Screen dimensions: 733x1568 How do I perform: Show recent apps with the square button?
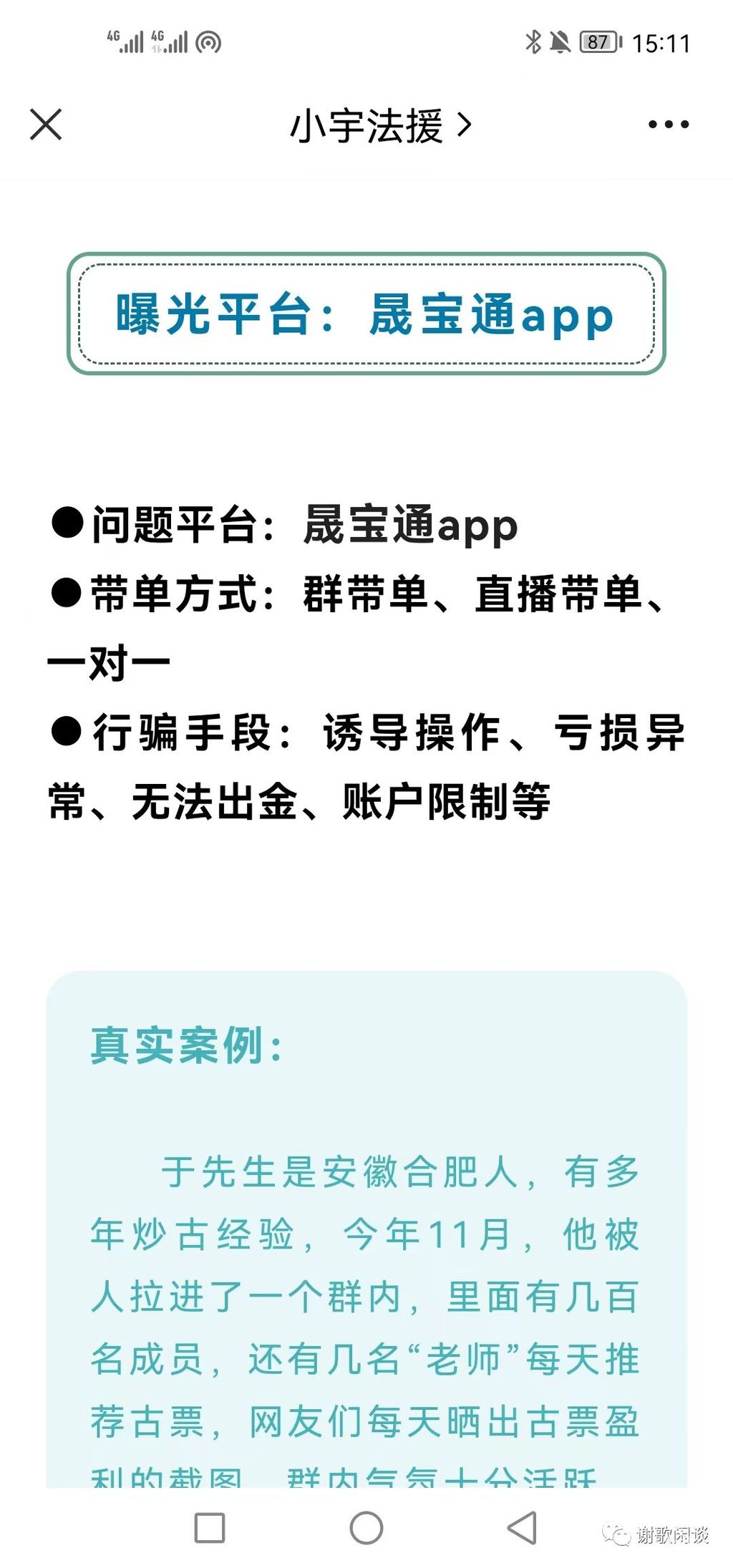[x=210, y=1527]
